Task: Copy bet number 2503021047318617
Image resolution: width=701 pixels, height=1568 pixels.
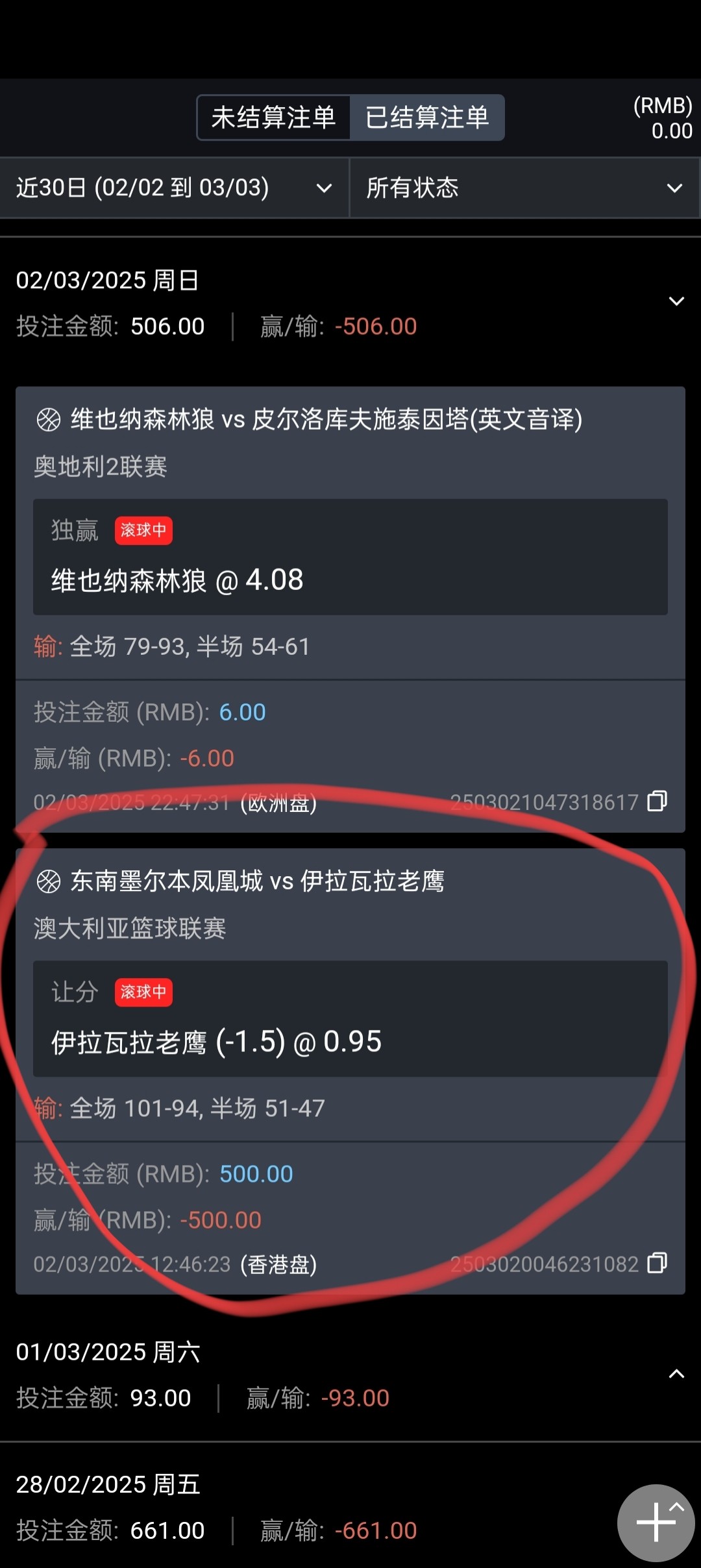Action: point(657,802)
